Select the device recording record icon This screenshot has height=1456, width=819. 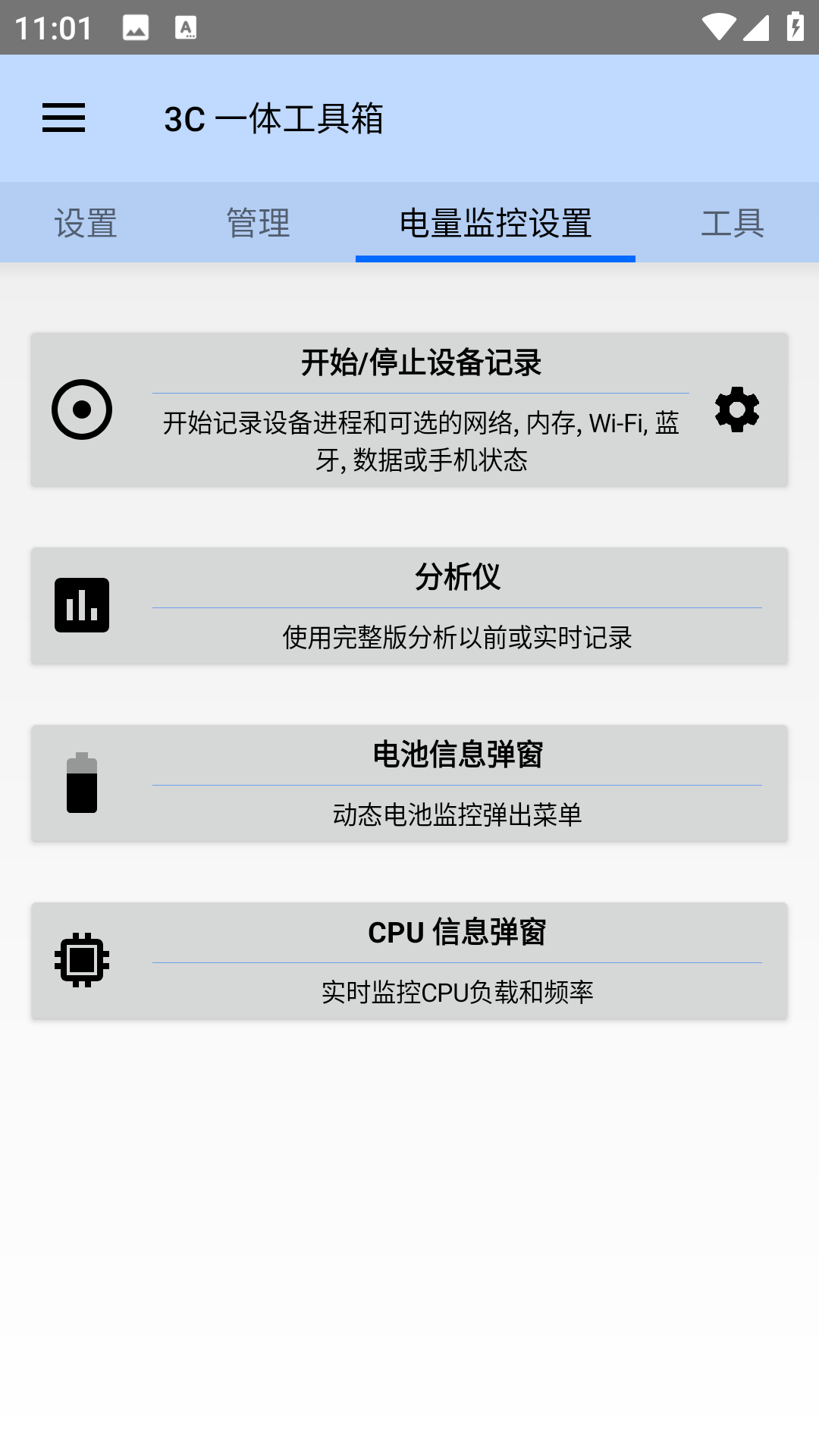pos(82,409)
